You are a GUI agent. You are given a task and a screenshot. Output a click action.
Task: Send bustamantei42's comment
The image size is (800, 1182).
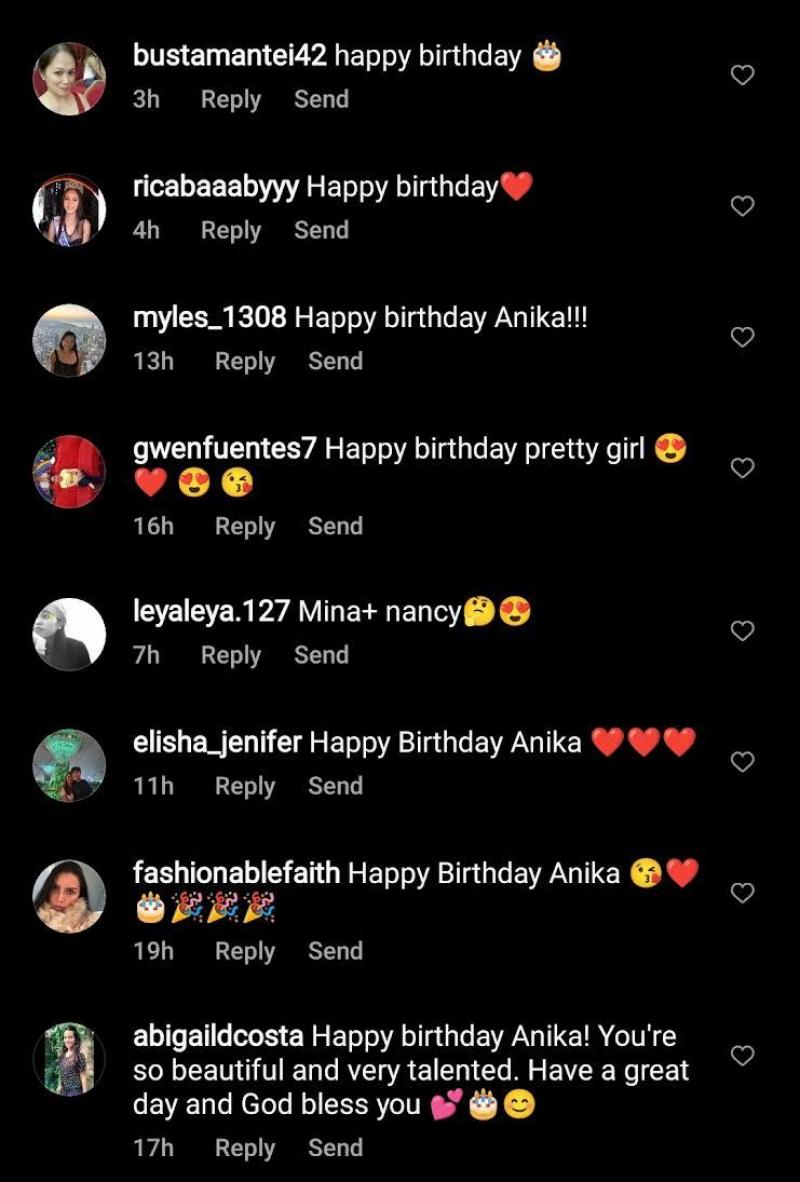pos(321,99)
